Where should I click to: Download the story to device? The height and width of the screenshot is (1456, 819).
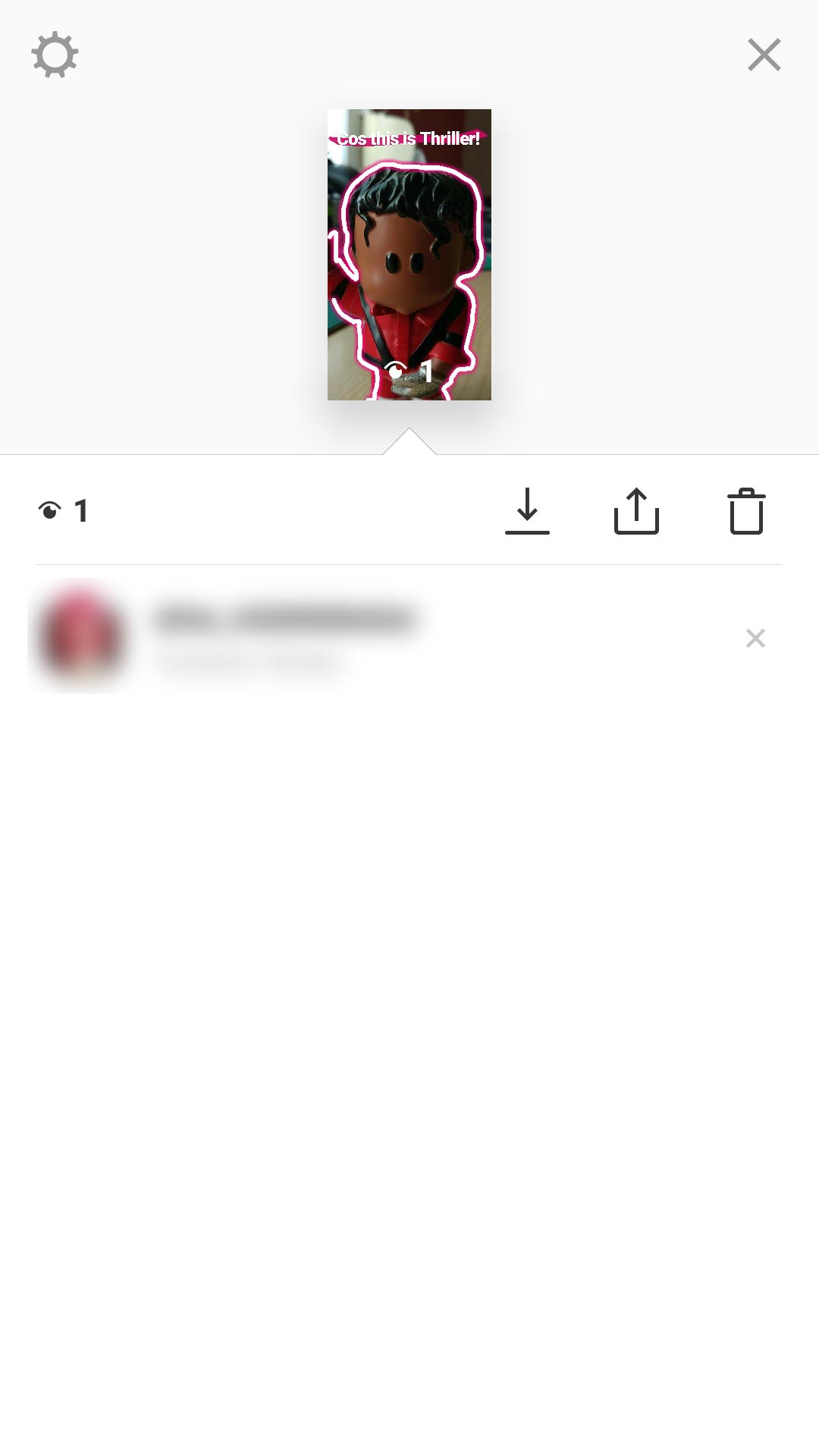[527, 511]
